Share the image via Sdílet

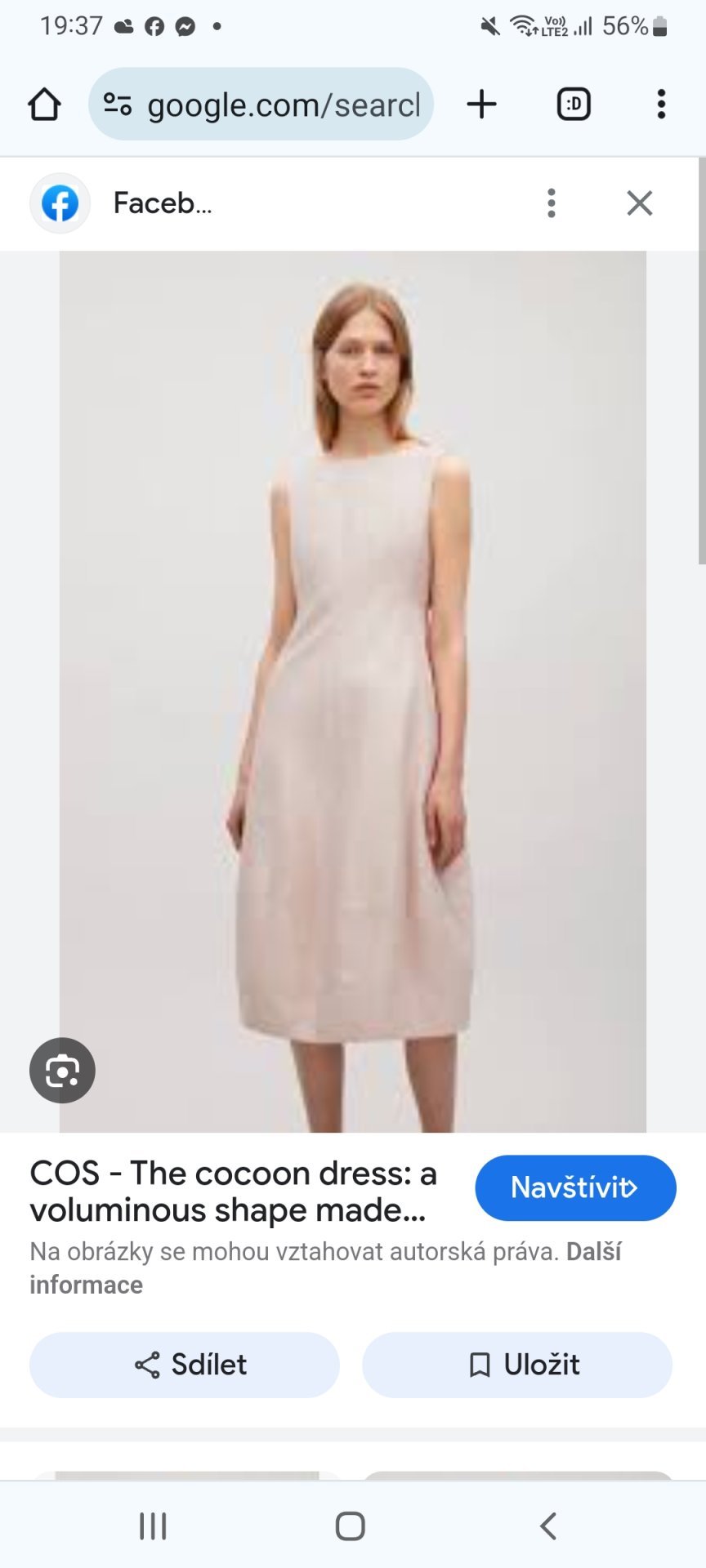(x=185, y=1365)
